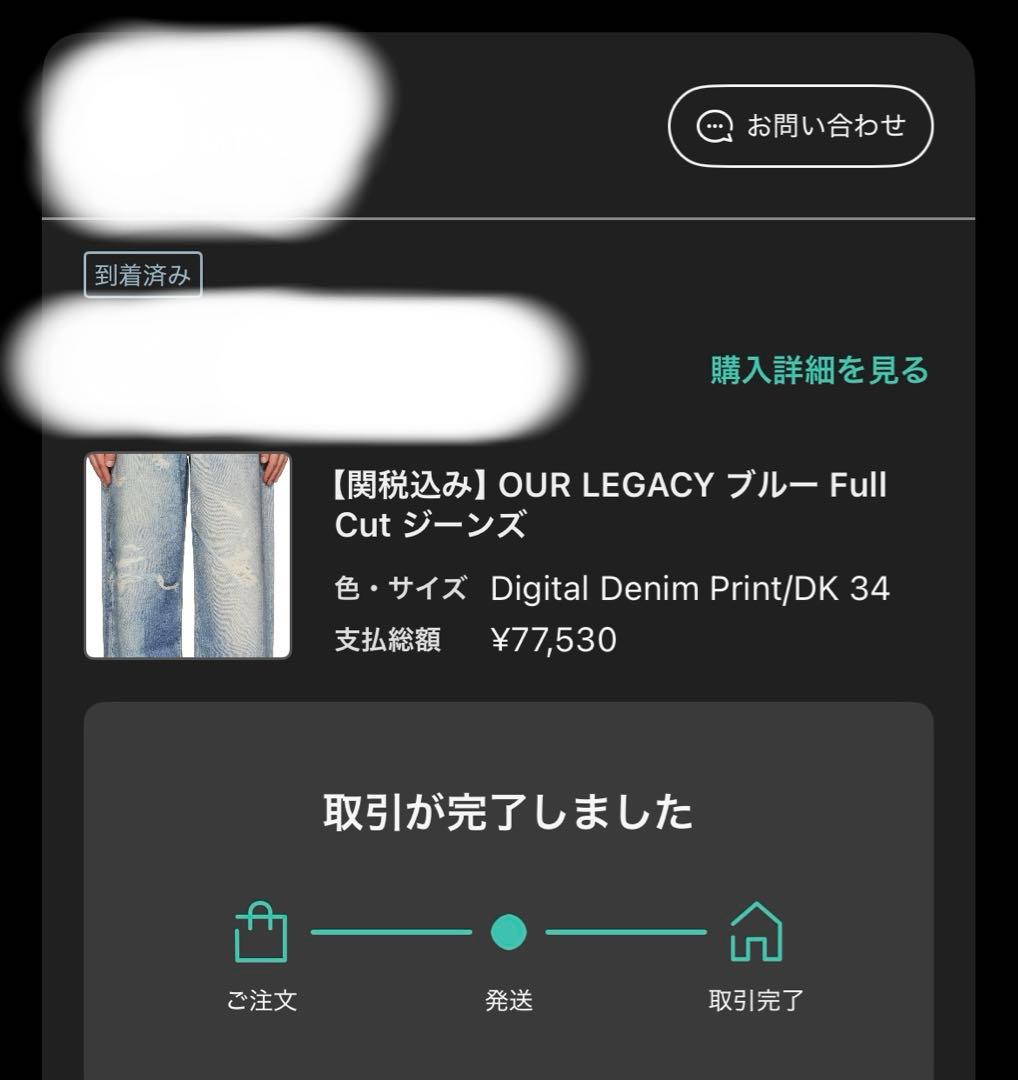Expand the 購入詳細を見る details section
Image resolution: width=1018 pixels, height=1080 pixels.
tap(815, 371)
